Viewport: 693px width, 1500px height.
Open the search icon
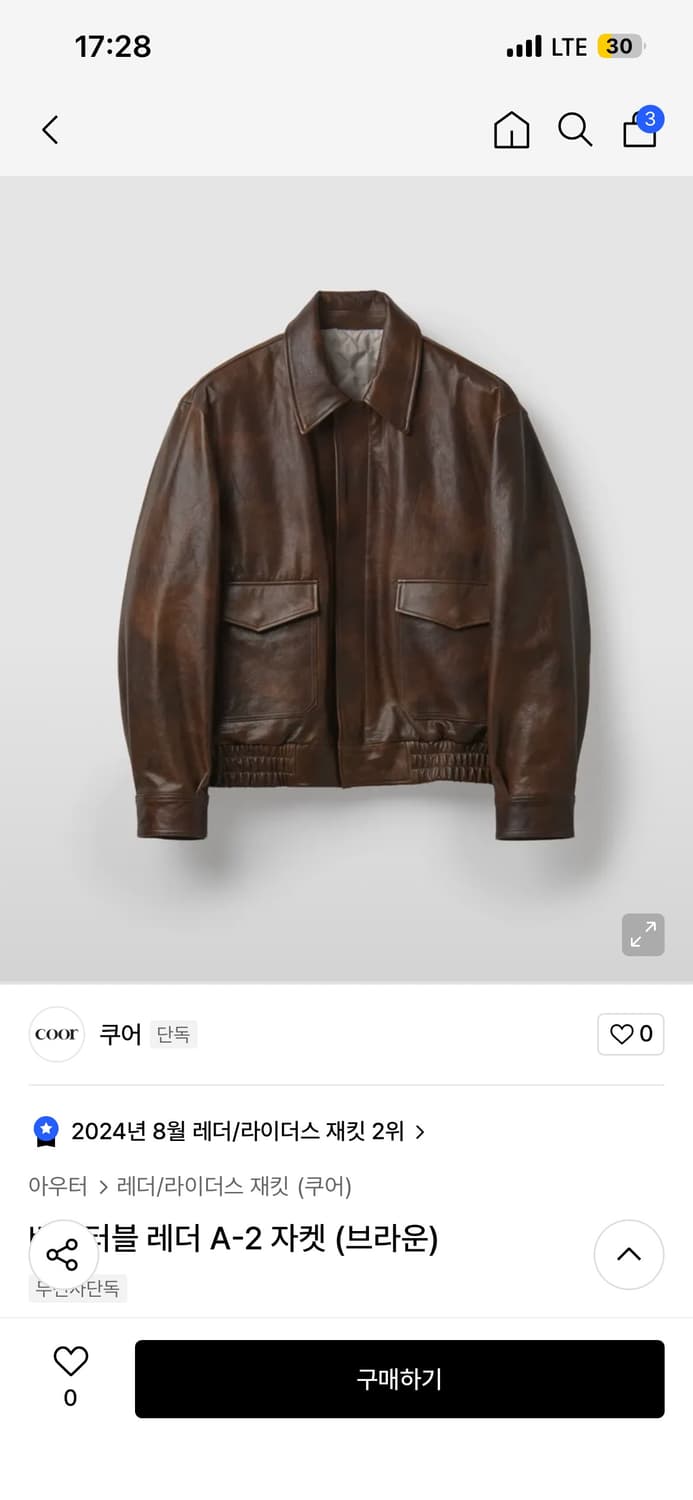point(575,130)
